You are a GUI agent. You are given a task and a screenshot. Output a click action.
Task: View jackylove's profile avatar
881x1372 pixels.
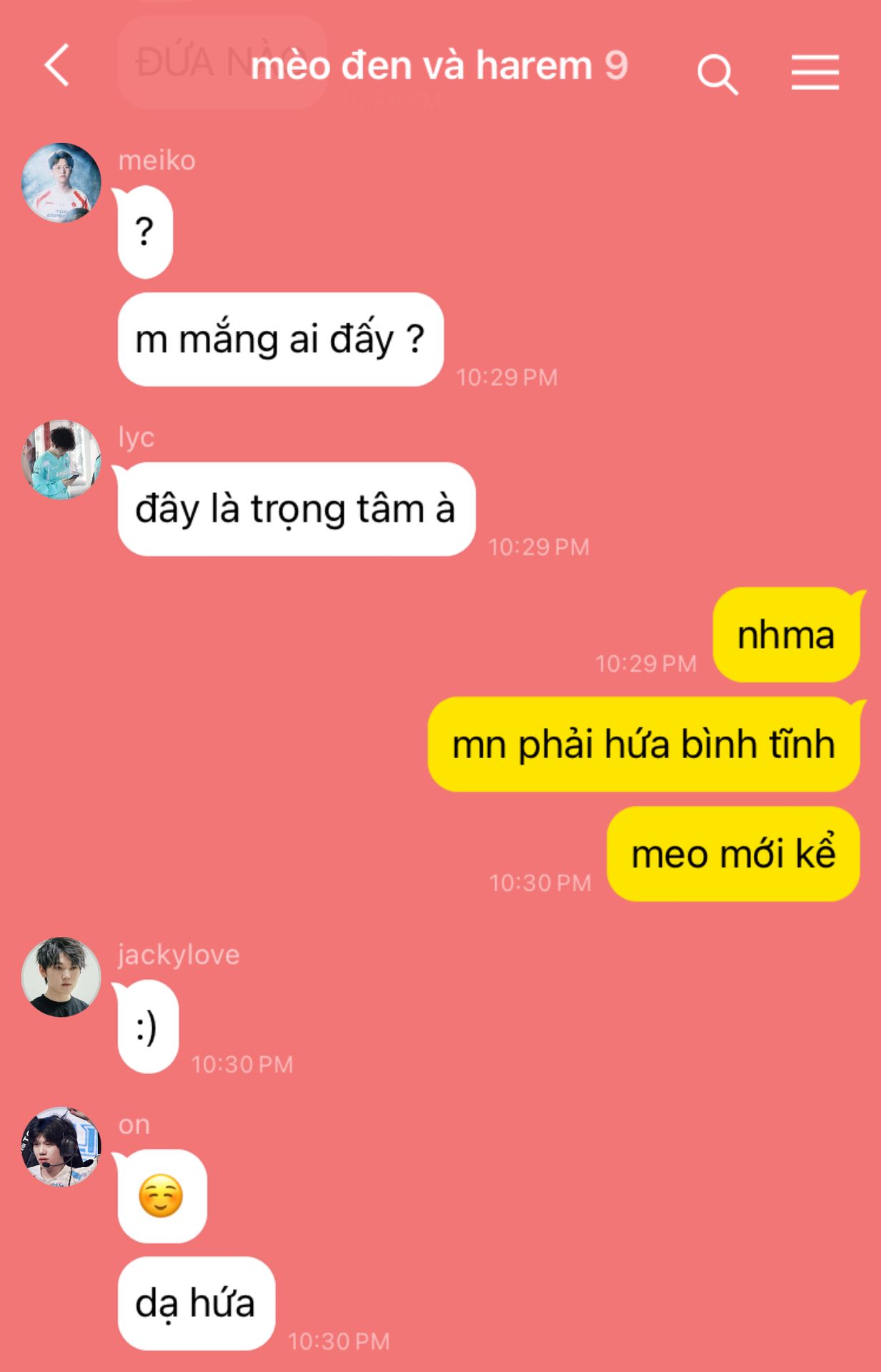coord(61,976)
